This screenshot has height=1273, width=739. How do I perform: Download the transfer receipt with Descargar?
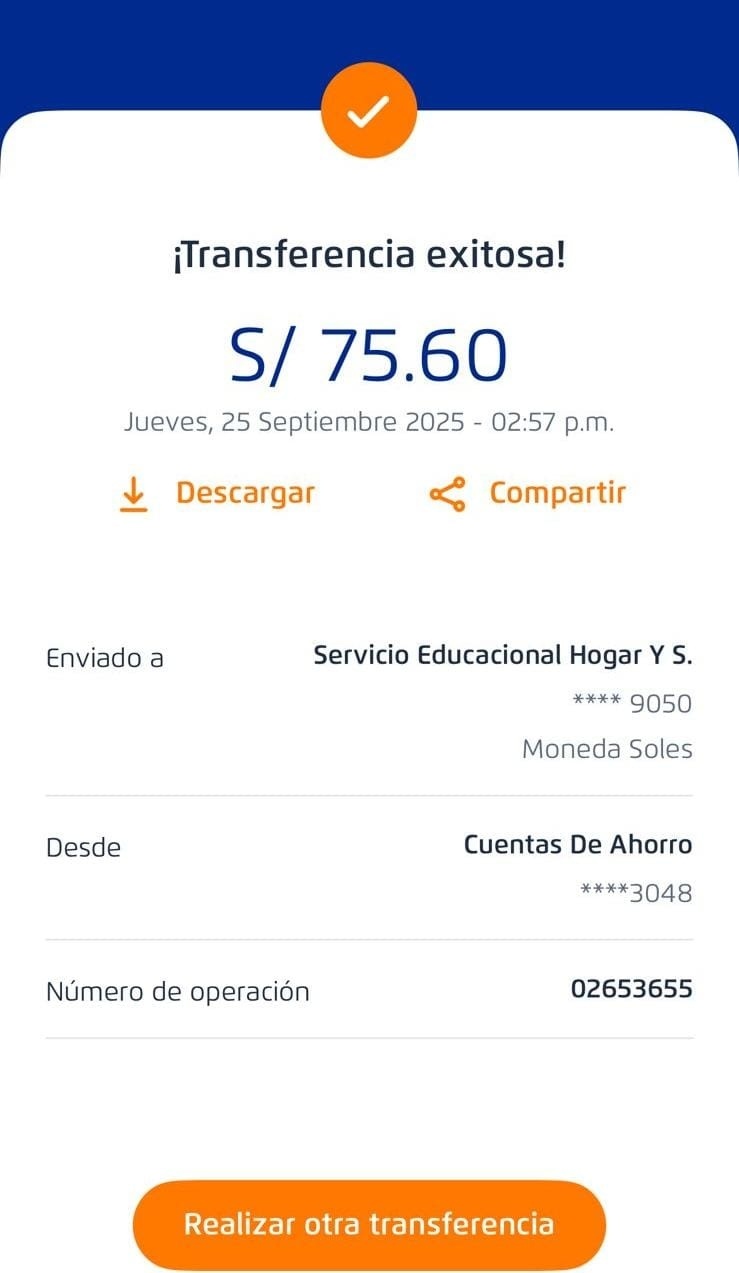(216, 493)
